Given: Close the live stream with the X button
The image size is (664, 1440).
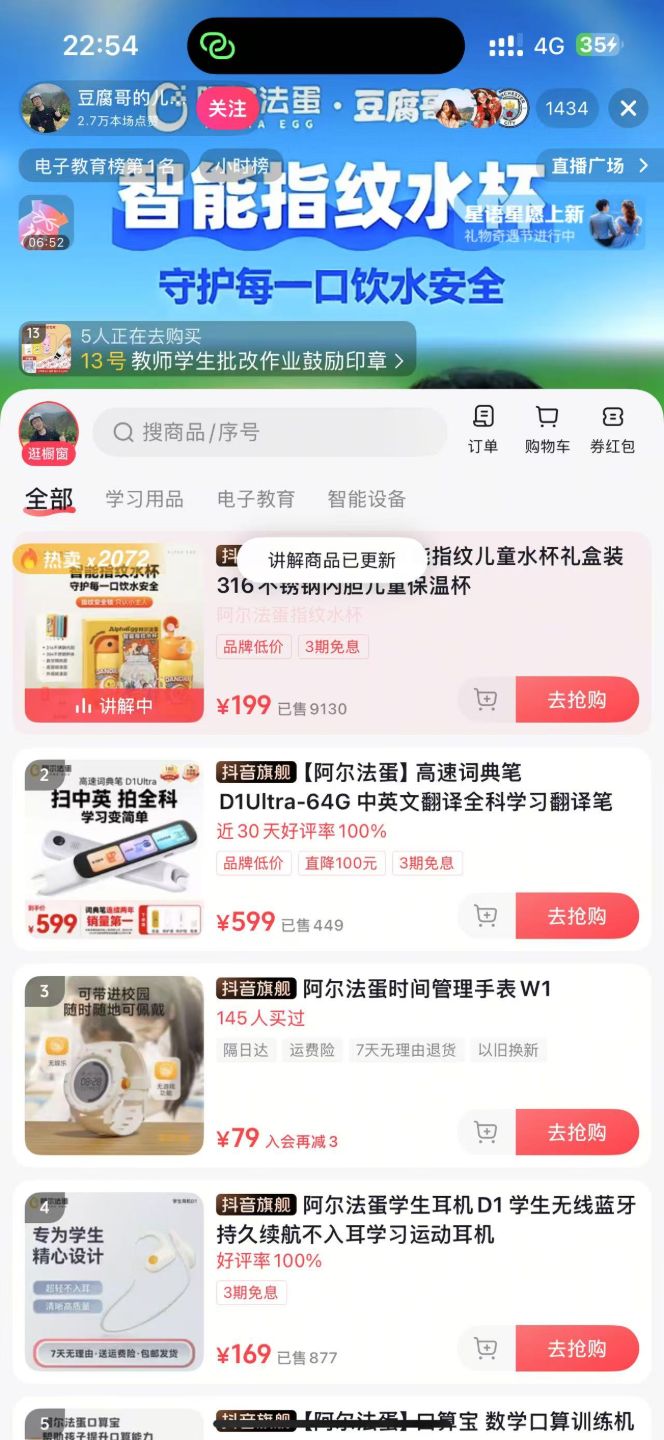Looking at the screenshot, I should 628,108.
